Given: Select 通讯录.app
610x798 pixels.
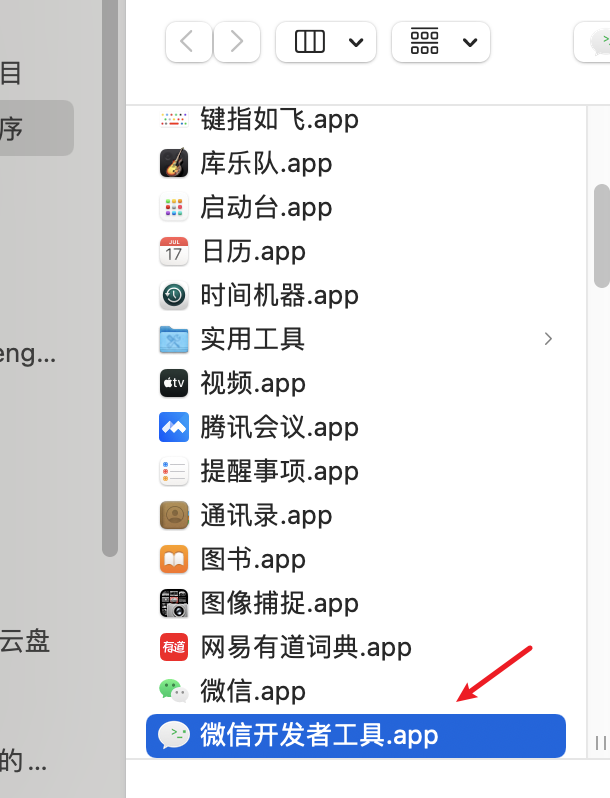Looking at the screenshot, I should pos(266,515).
